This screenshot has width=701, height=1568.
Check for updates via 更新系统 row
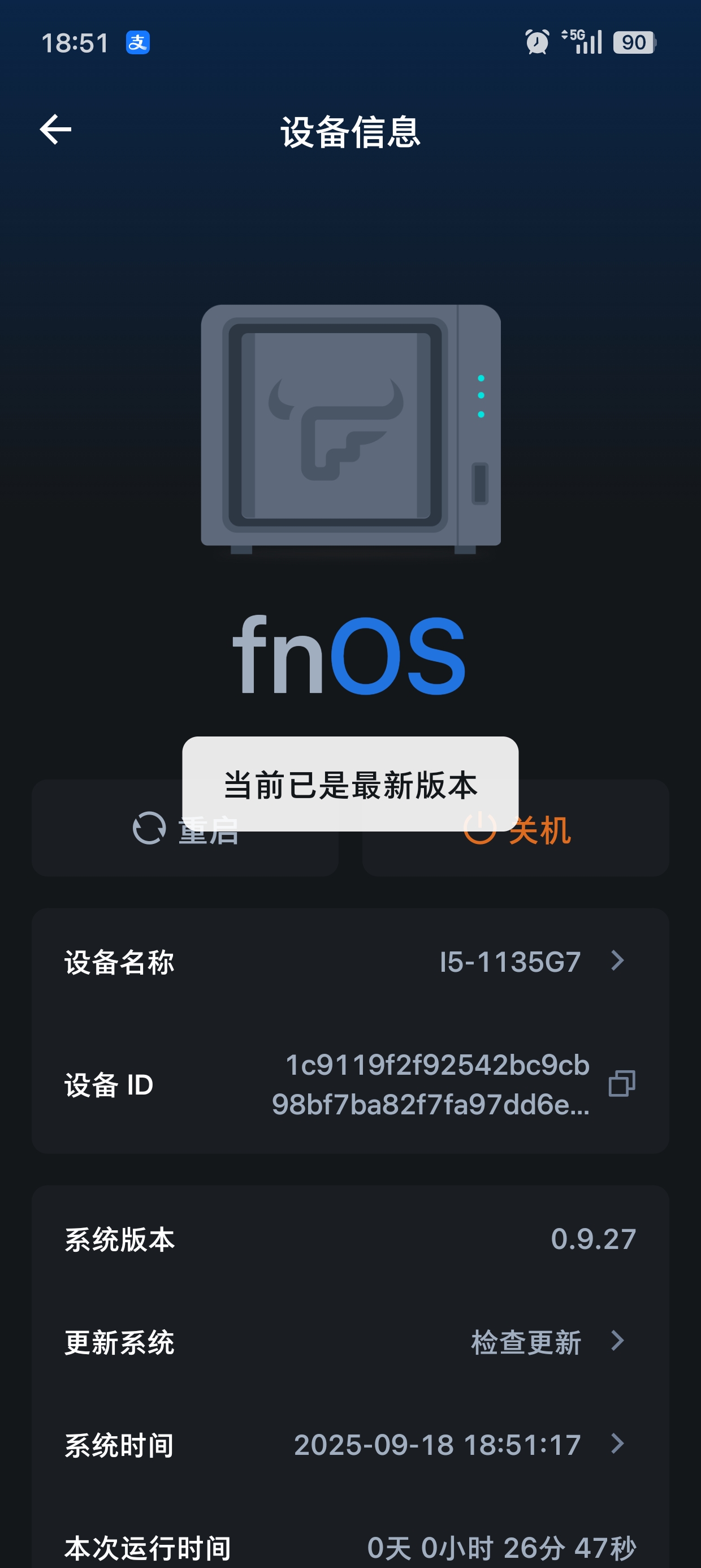click(350, 1342)
